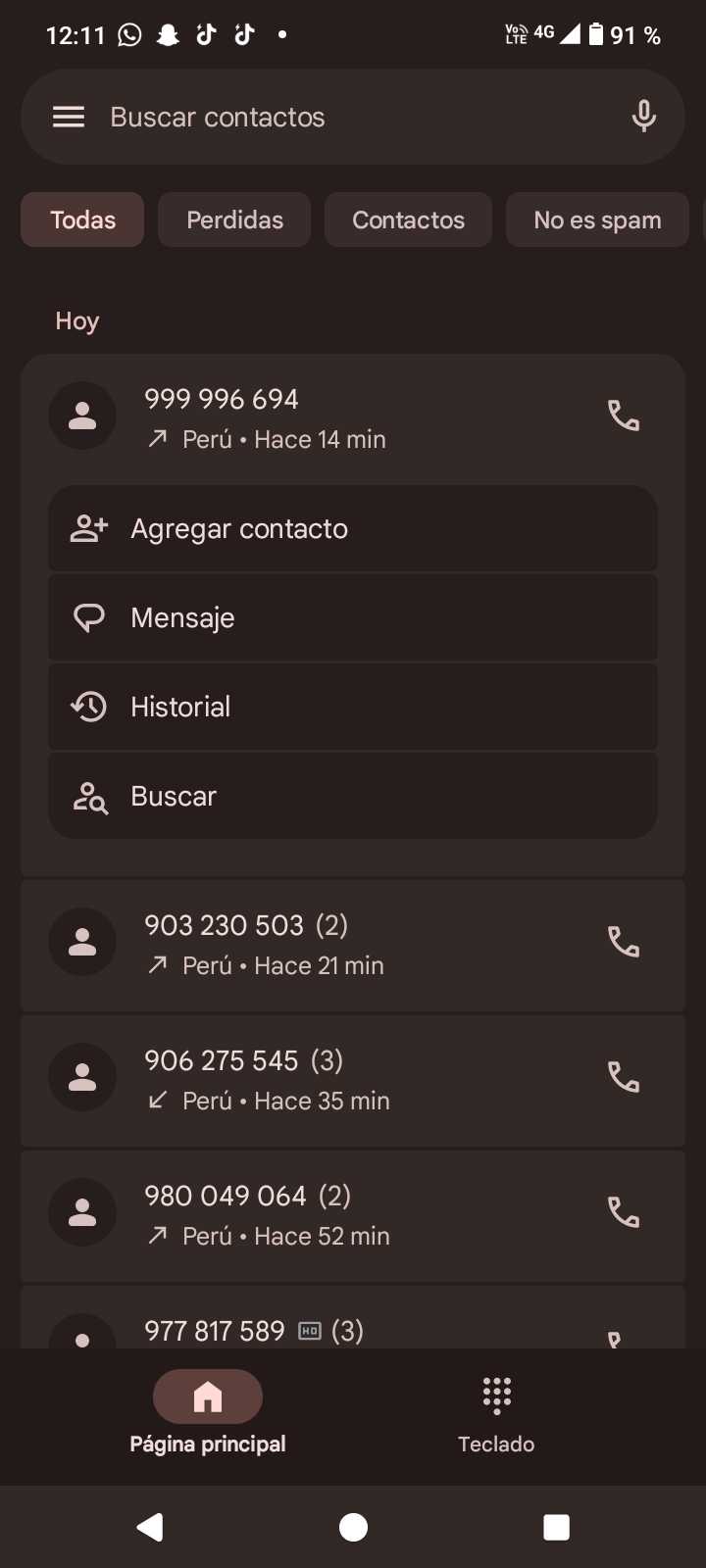Screen dimensions: 706x1568
Task: Call 980 049 064 with phone icon
Action: point(624,1213)
